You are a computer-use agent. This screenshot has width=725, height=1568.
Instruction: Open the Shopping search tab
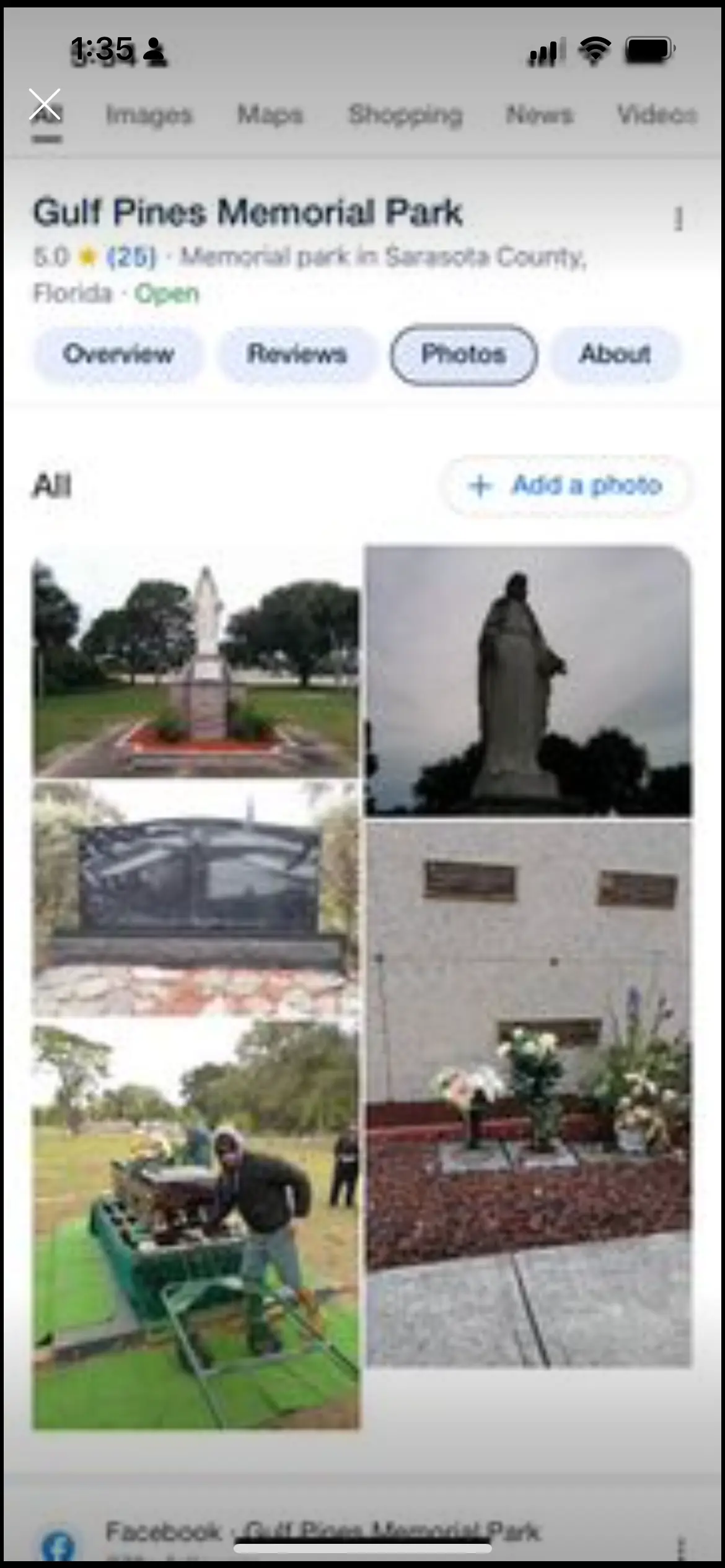pyautogui.click(x=405, y=115)
